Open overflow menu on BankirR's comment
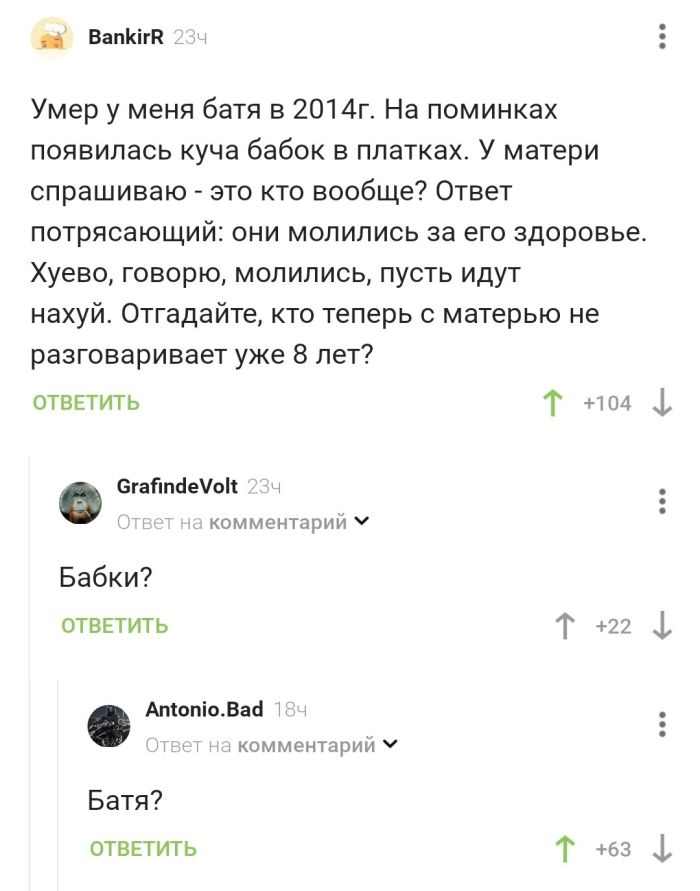700x891 pixels. click(x=662, y=38)
